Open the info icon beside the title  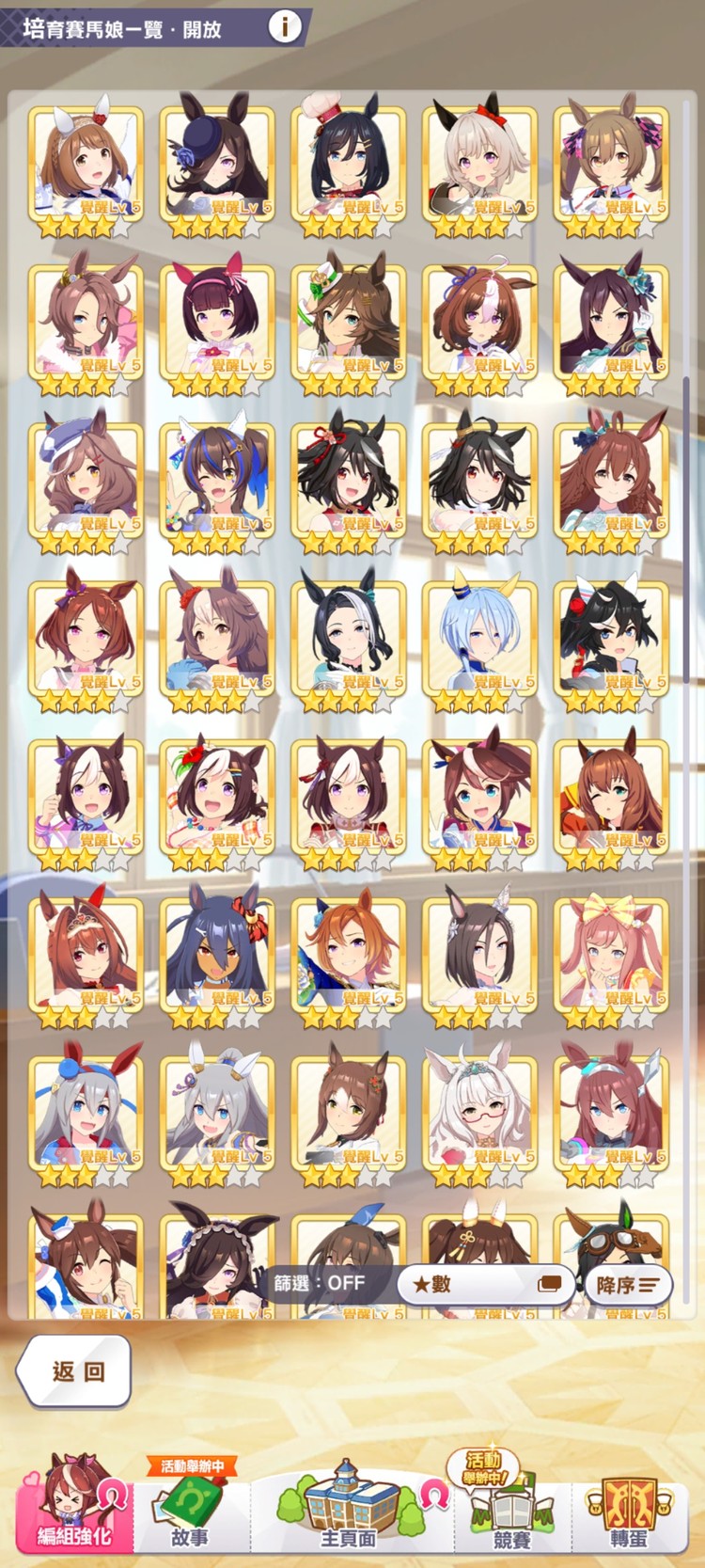pos(285,26)
